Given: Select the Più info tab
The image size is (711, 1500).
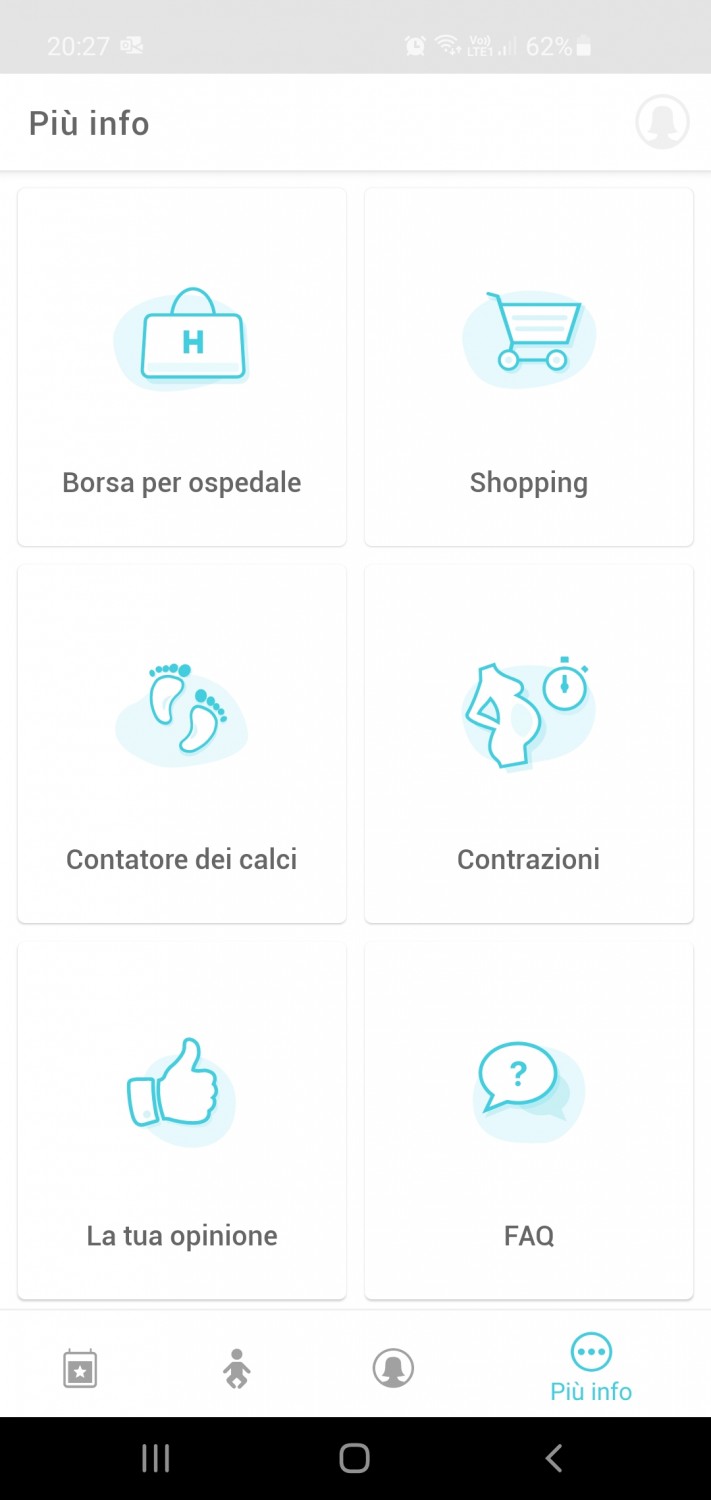Looking at the screenshot, I should pos(591,1368).
